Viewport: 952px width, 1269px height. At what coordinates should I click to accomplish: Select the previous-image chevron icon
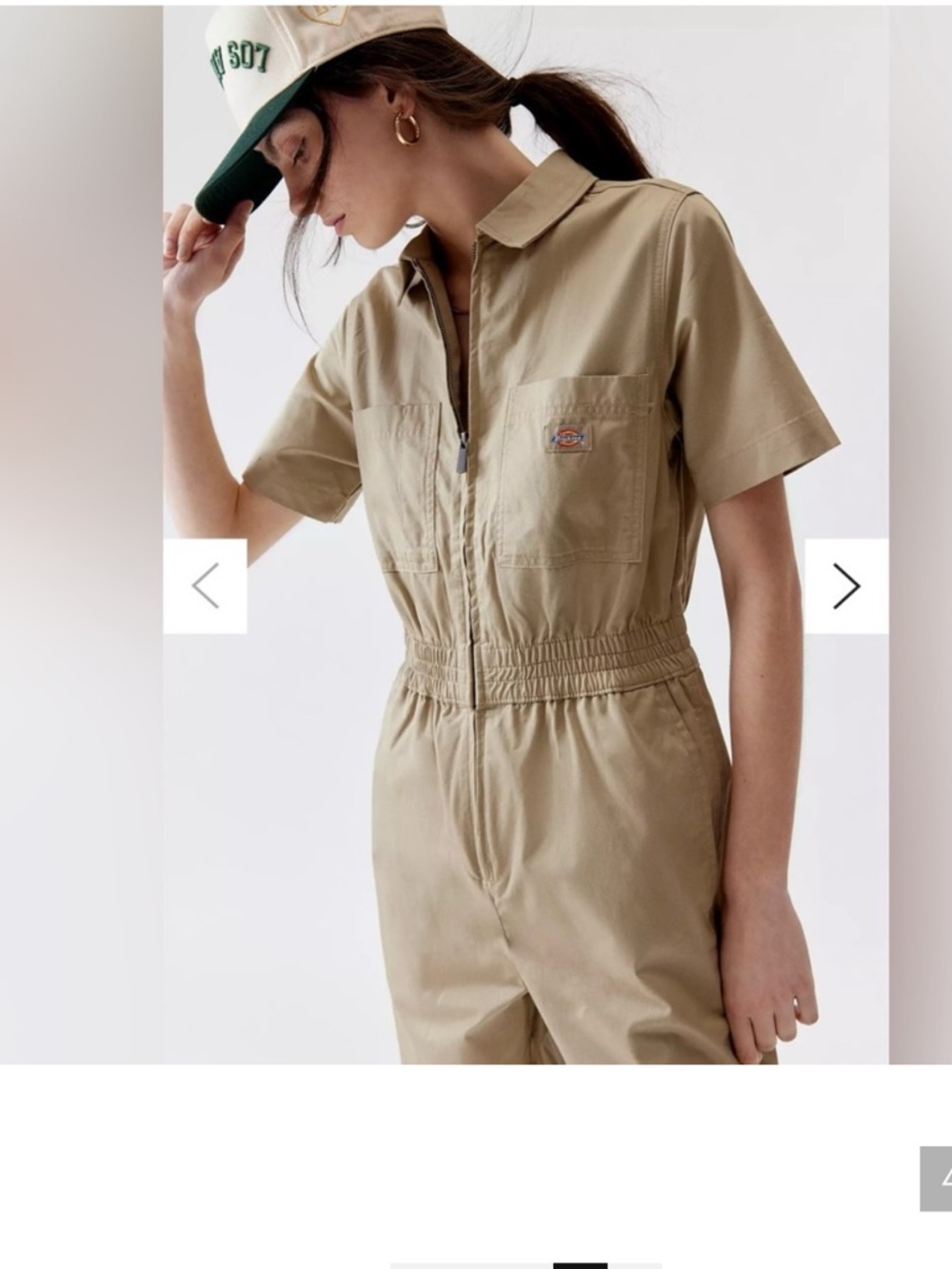(204, 587)
